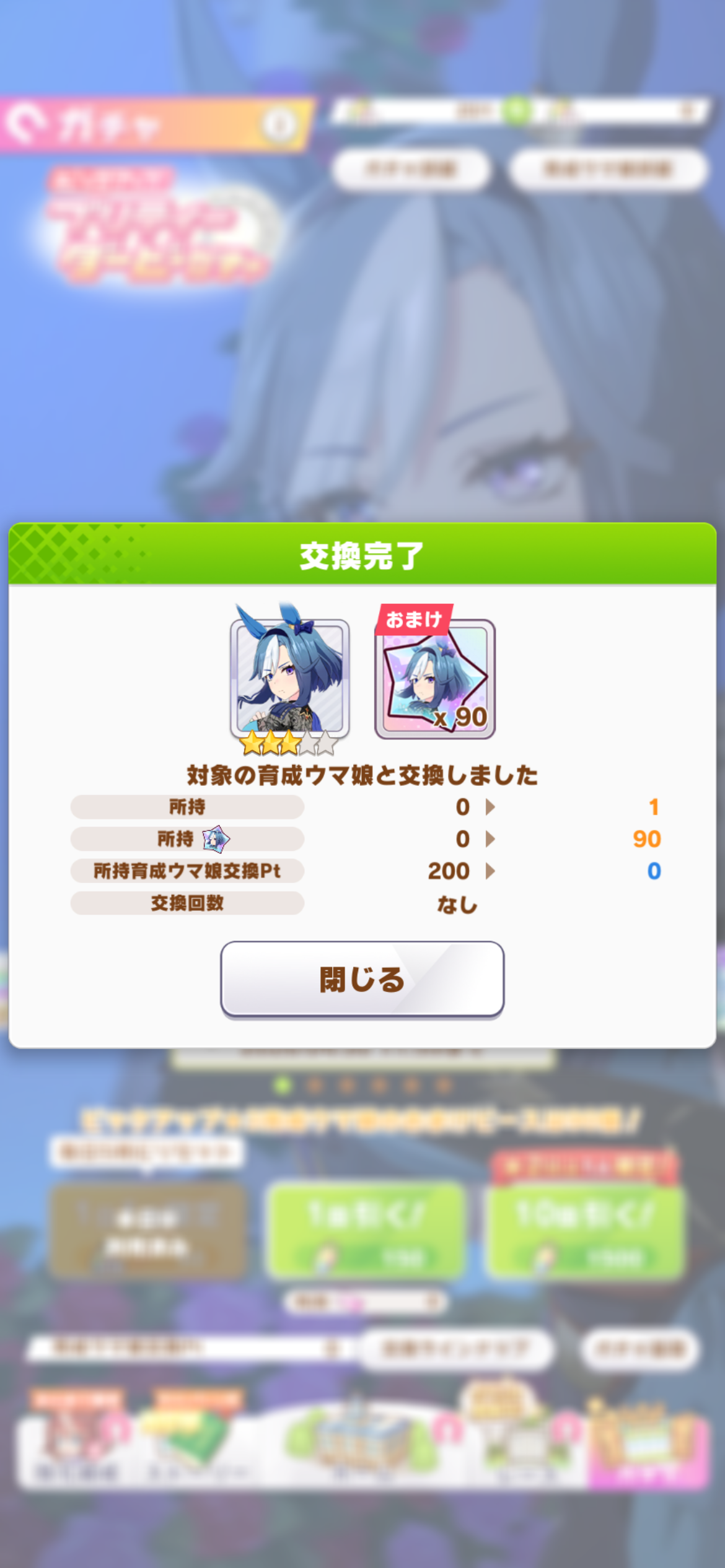The width and height of the screenshot is (725, 1568).
Task: Open the おまけ bonus piece item x90
Action: tap(434, 679)
